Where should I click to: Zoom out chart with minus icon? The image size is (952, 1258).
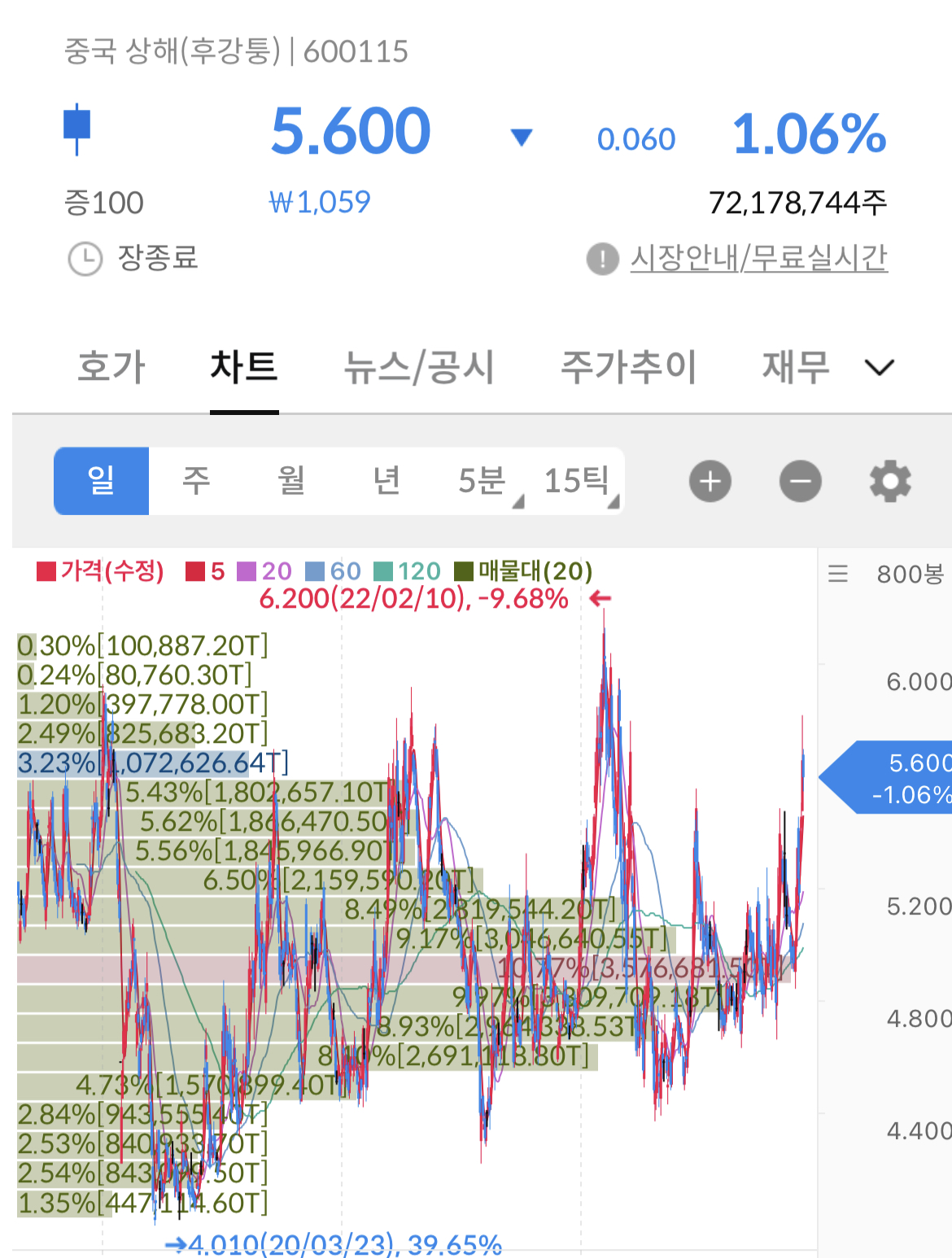(801, 481)
